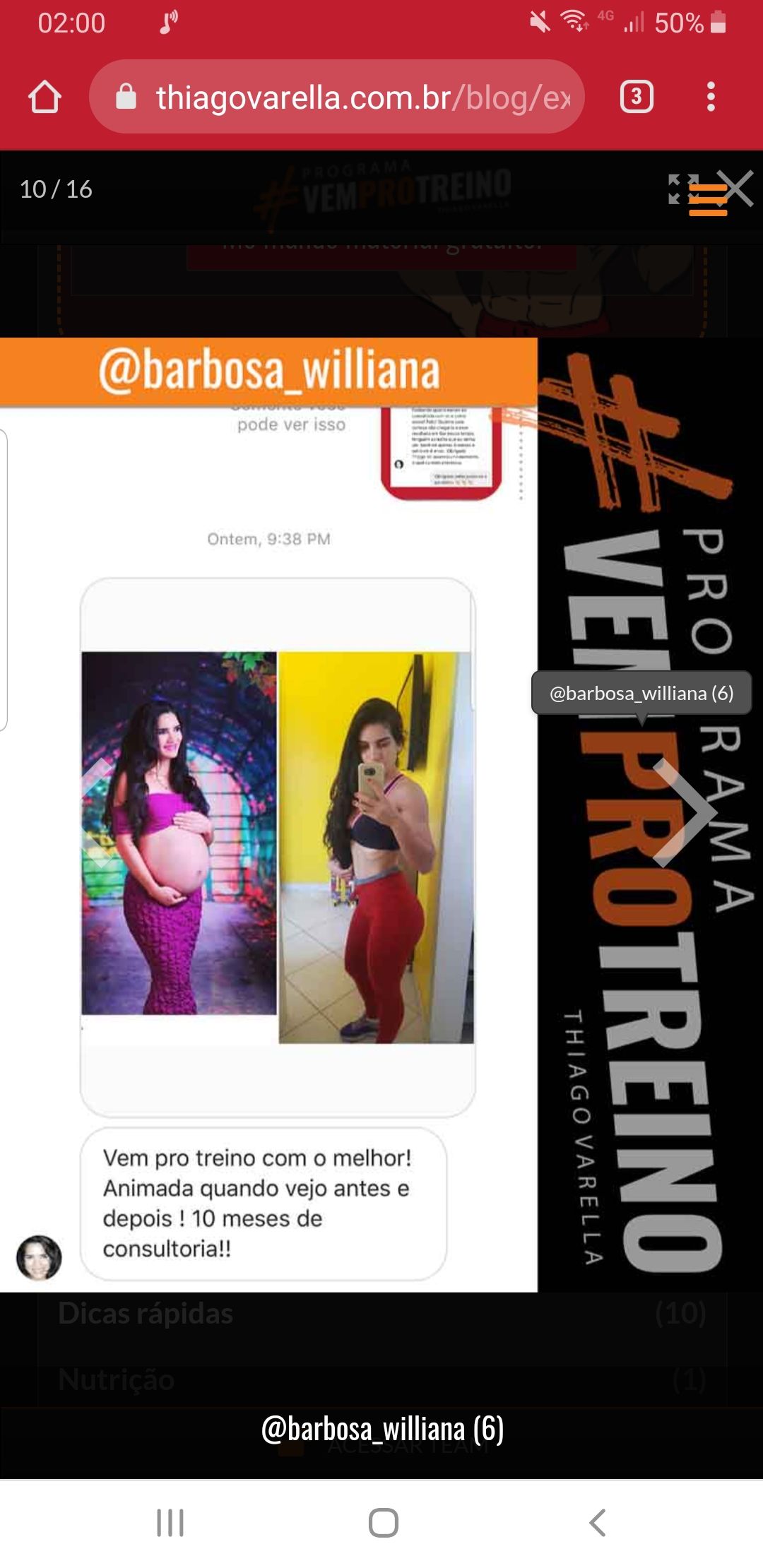Close the image lightbox
The height and width of the screenshot is (1568, 763).
[x=736, y=188]
